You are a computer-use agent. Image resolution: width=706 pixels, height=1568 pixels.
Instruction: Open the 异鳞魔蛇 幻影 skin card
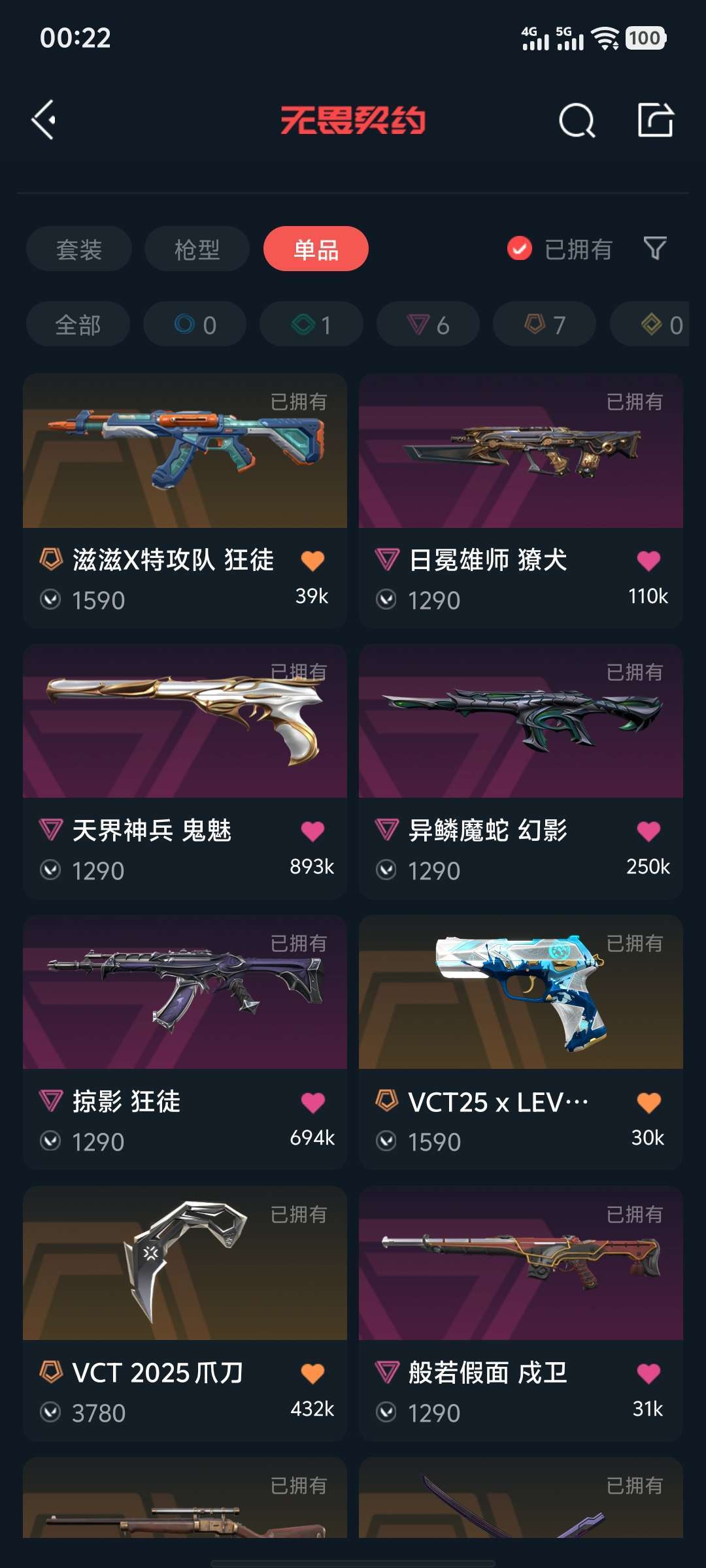[x=521, y=772]
